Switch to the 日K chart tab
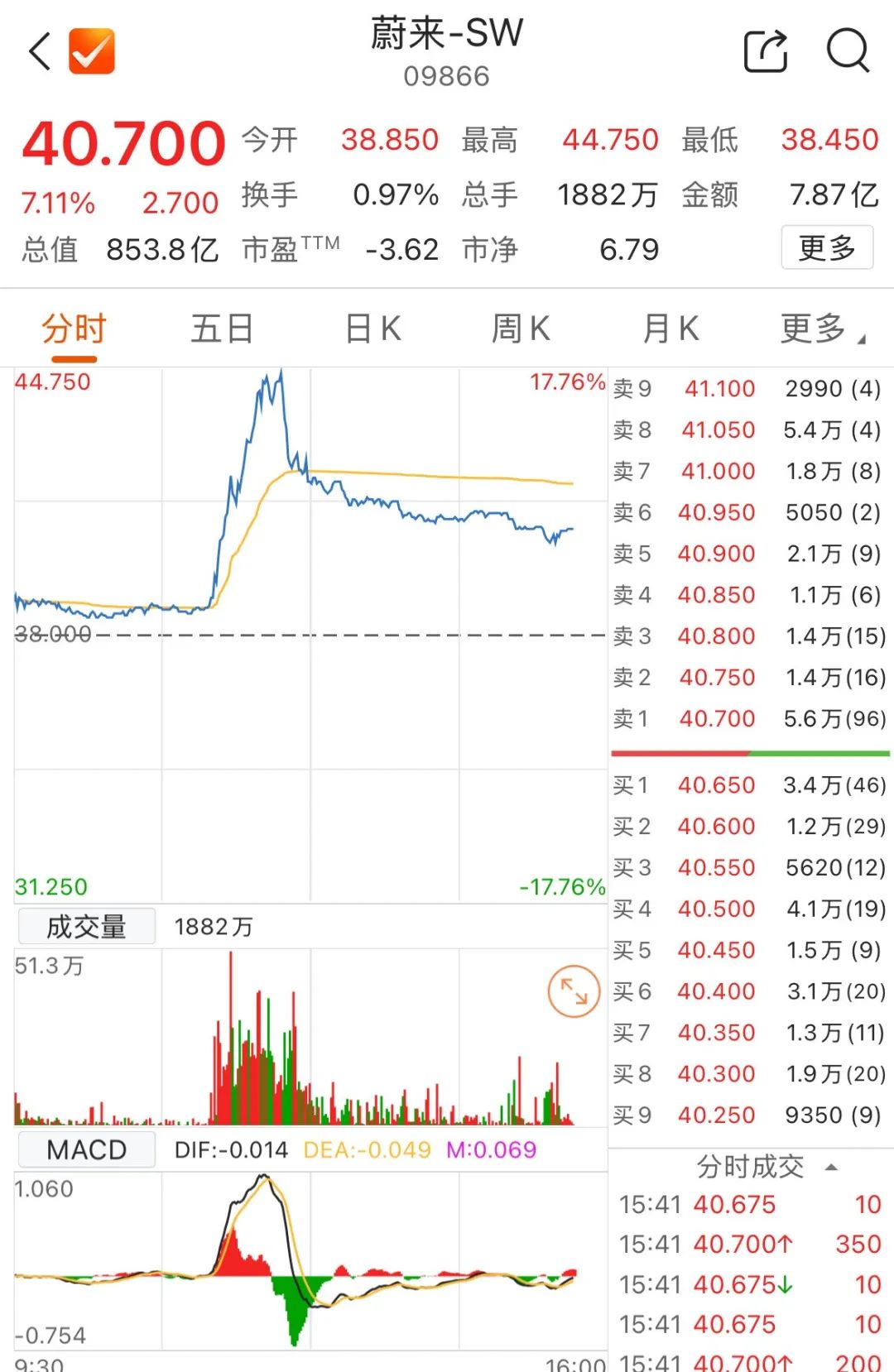The width and height of the screenshot is (894, 1372). (372, 329)
